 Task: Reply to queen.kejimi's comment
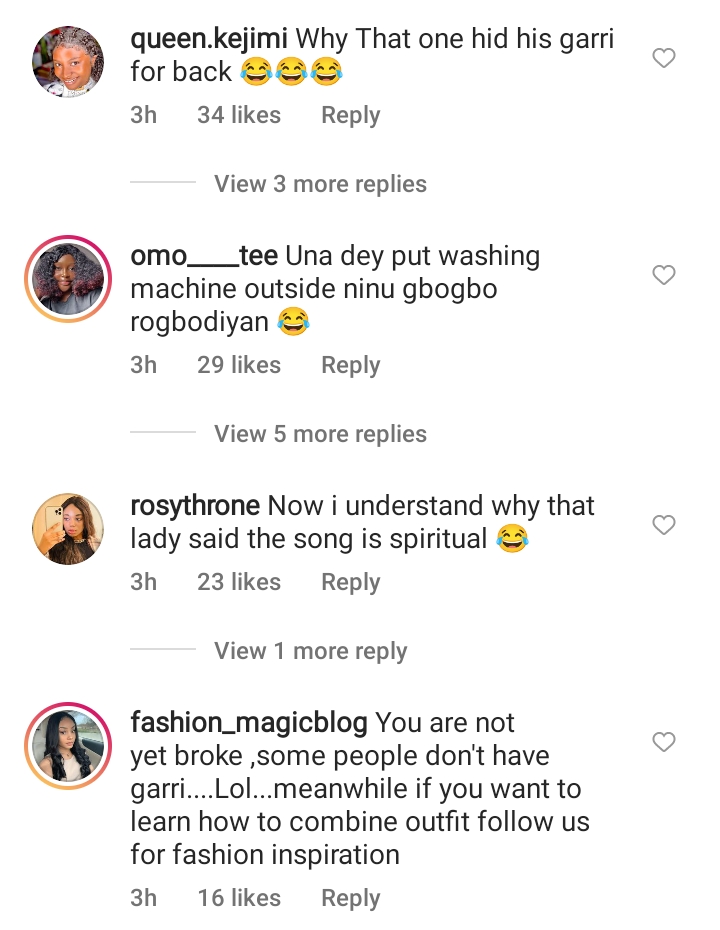[x=350, y=115]
